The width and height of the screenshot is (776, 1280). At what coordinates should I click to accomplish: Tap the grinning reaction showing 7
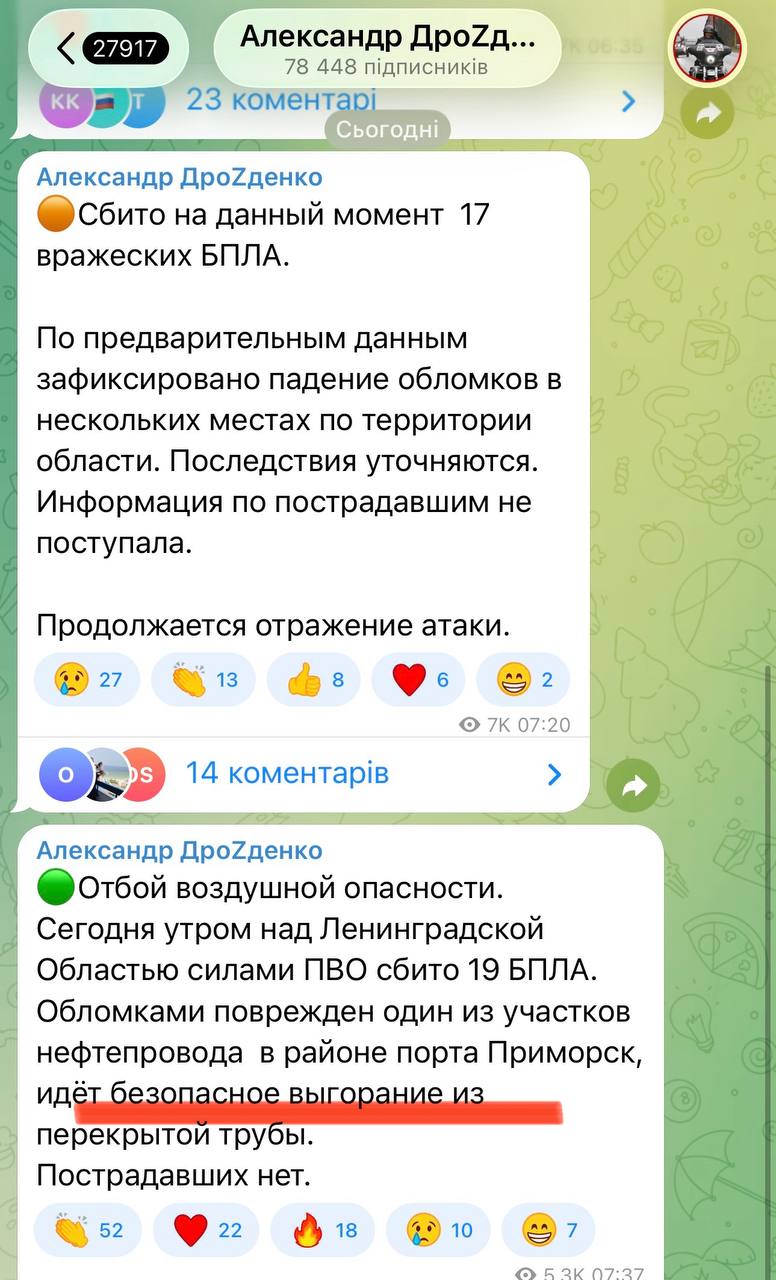(x=548, y=1229)
